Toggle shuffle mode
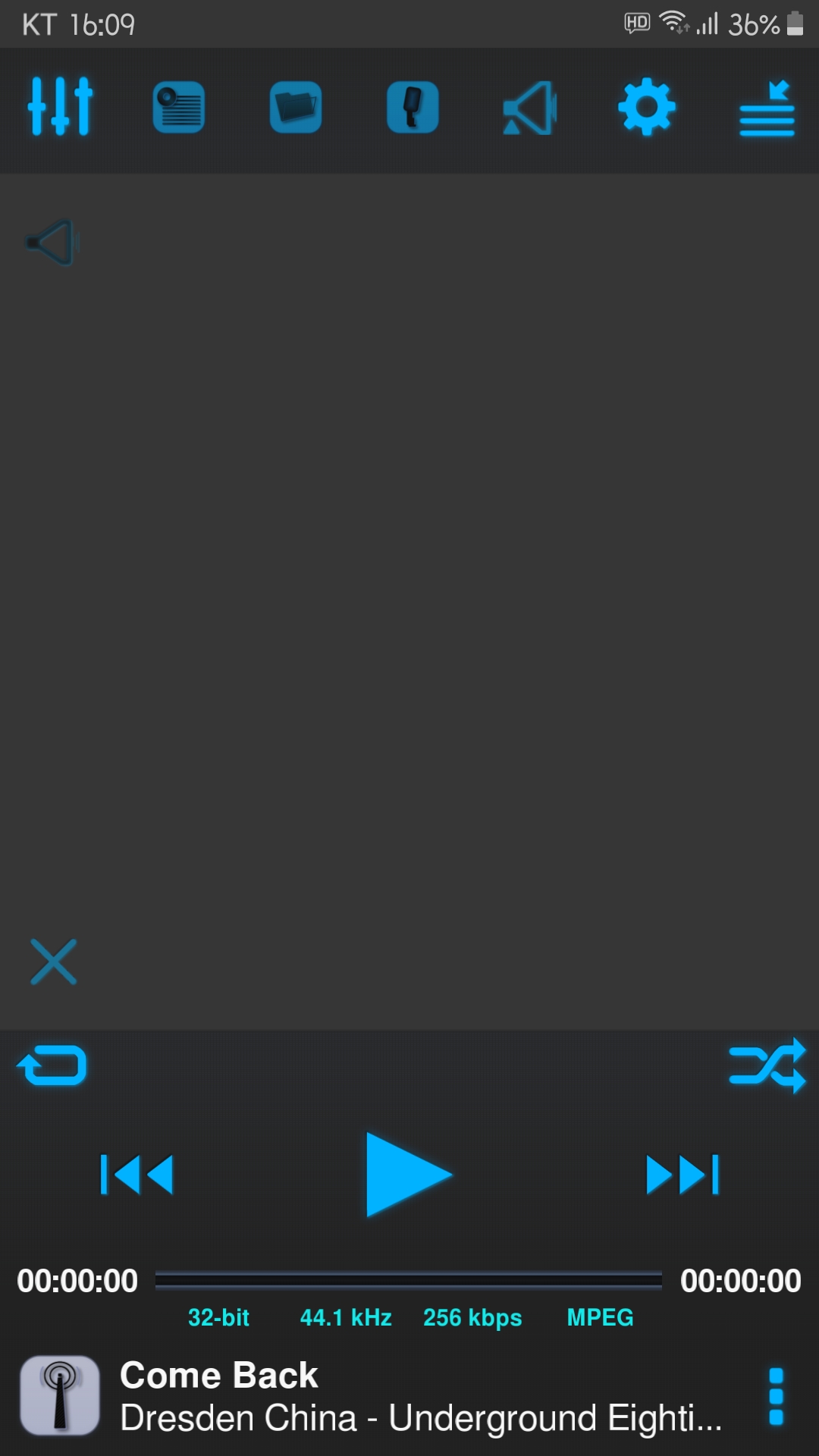The width and height of the screenshot is (819, 1456). tap(767, 1065)
